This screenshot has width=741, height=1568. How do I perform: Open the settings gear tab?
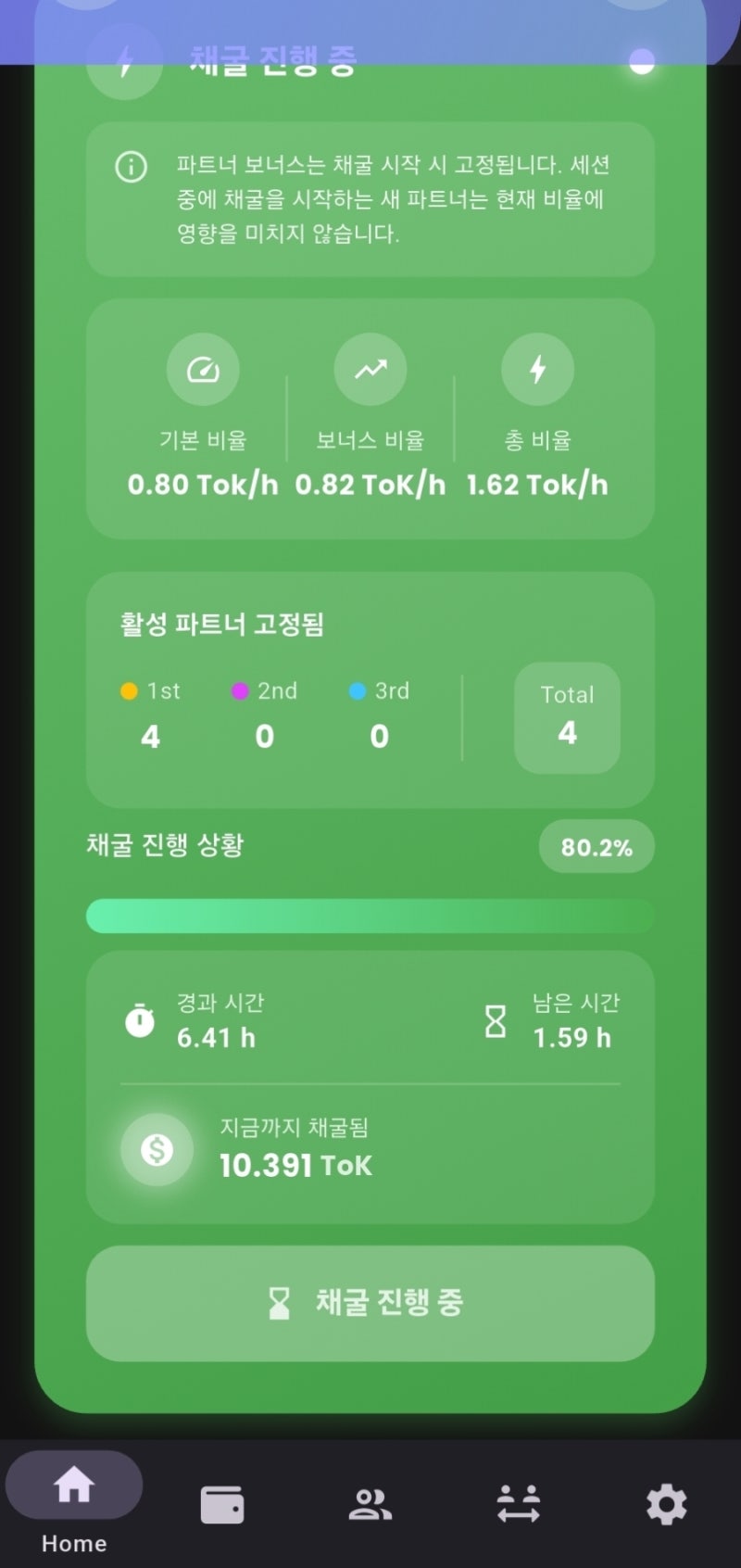click(667, 1504)
